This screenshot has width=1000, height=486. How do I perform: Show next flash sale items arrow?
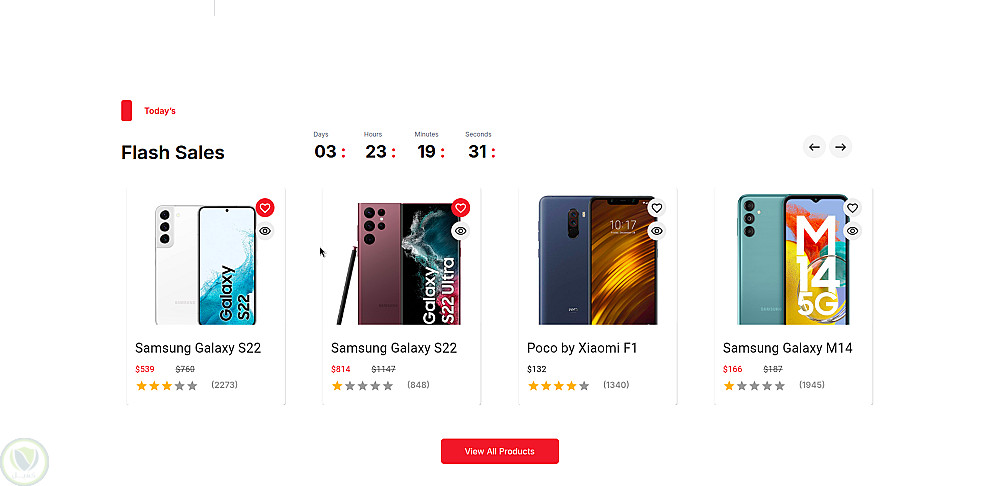click(841, 147)
